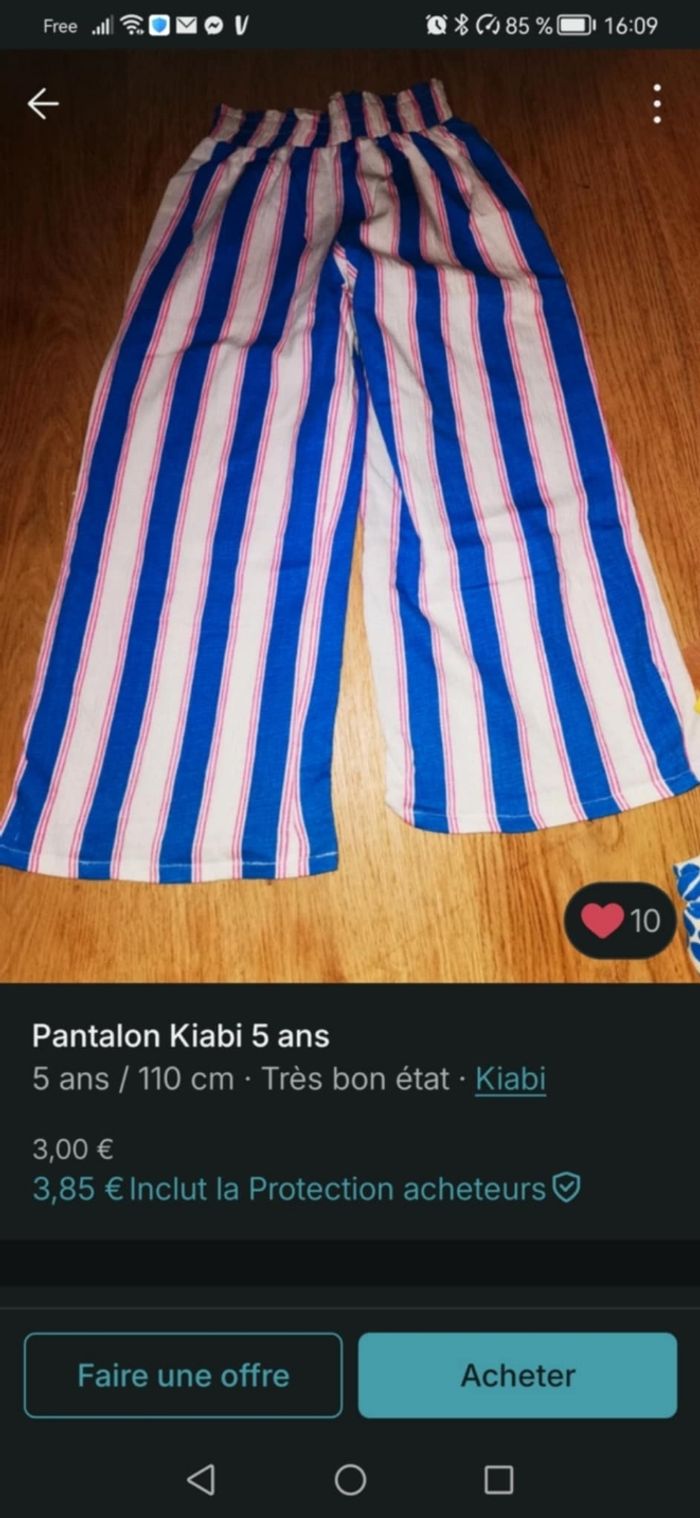
Task: Open the striped trousers photo full screen
Action: point(350,500)
